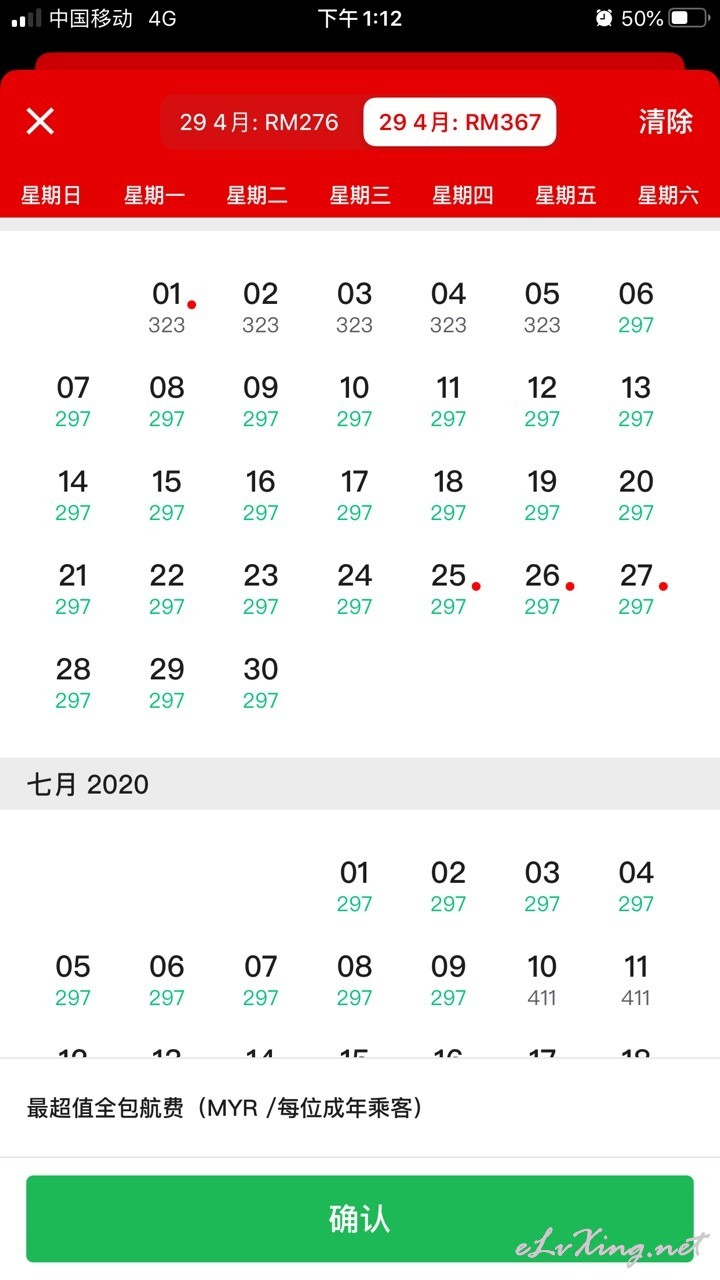
Task: Close the date picker with the X
Action: (x=40, y=122)
